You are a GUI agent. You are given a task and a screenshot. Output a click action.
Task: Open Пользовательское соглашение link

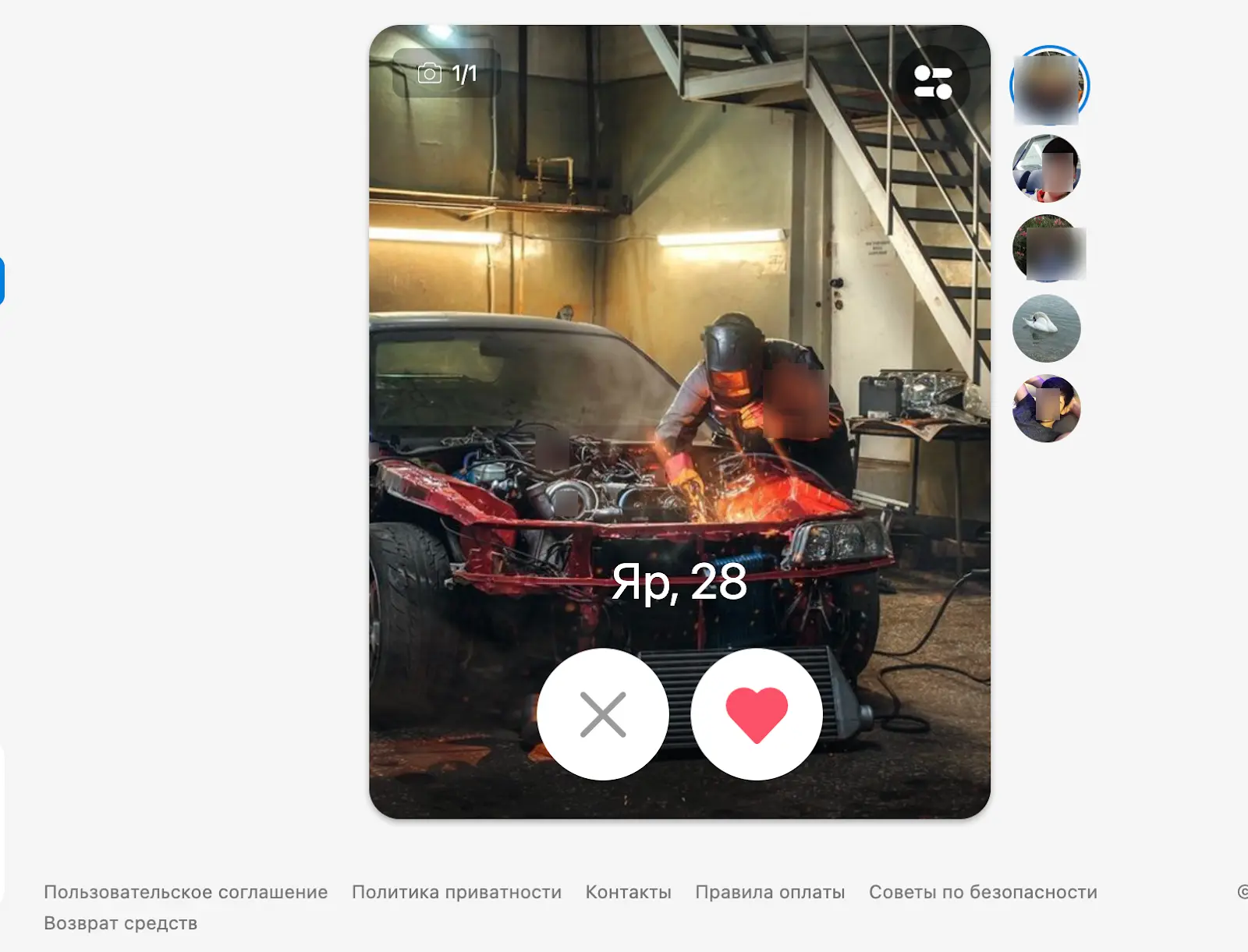coord(186,892)
